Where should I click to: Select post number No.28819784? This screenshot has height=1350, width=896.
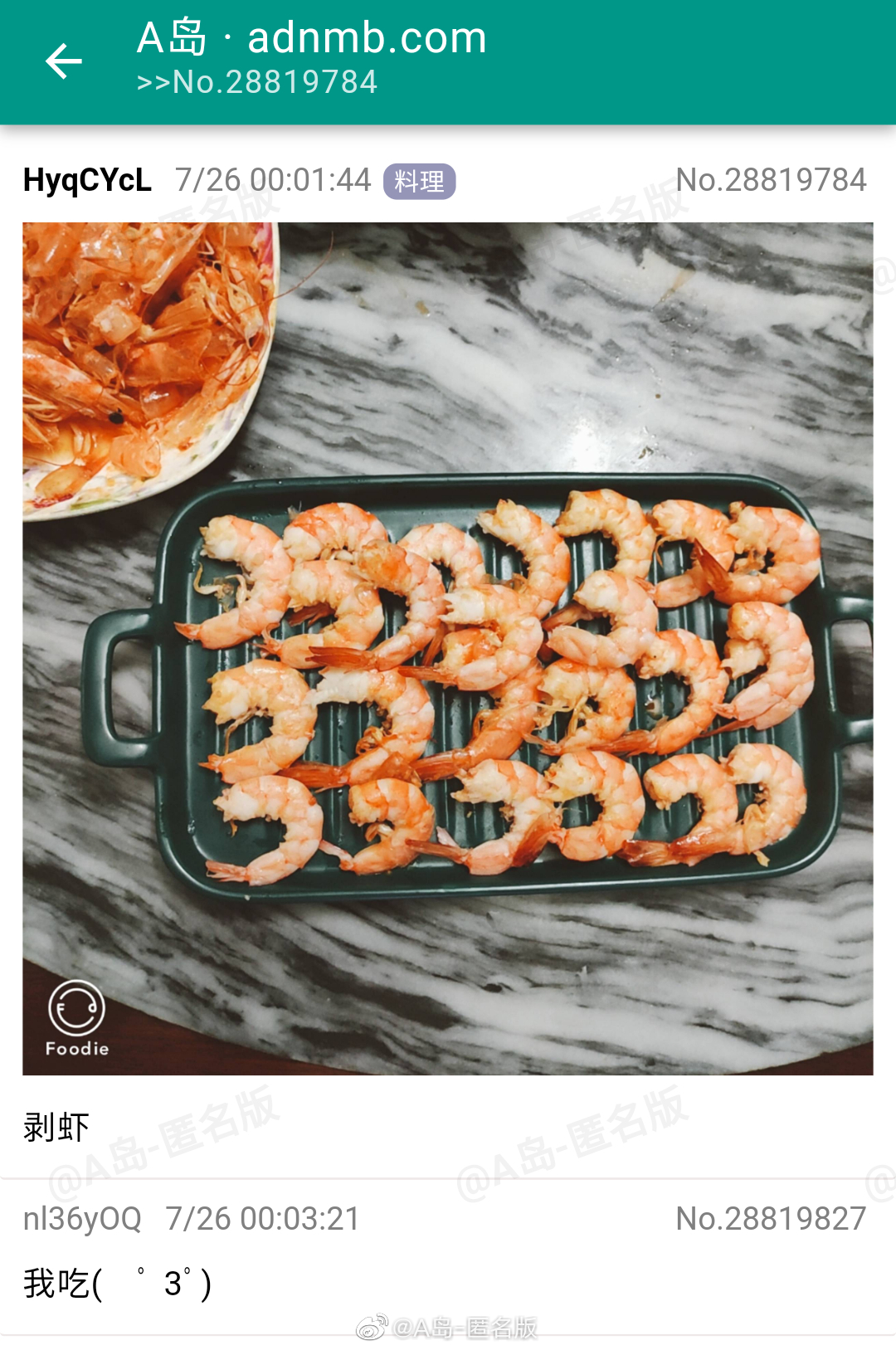tap(771, 180)
